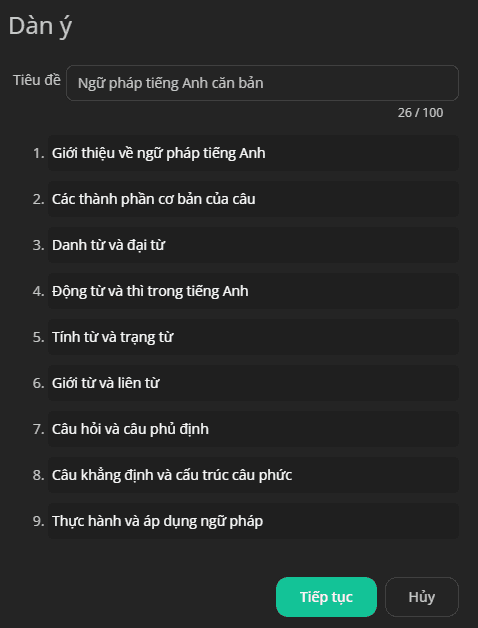The height and width of the screenshot is (628, 478).
Task: Tap outline item Danh từ và đại từ
Action: (253, 245)
